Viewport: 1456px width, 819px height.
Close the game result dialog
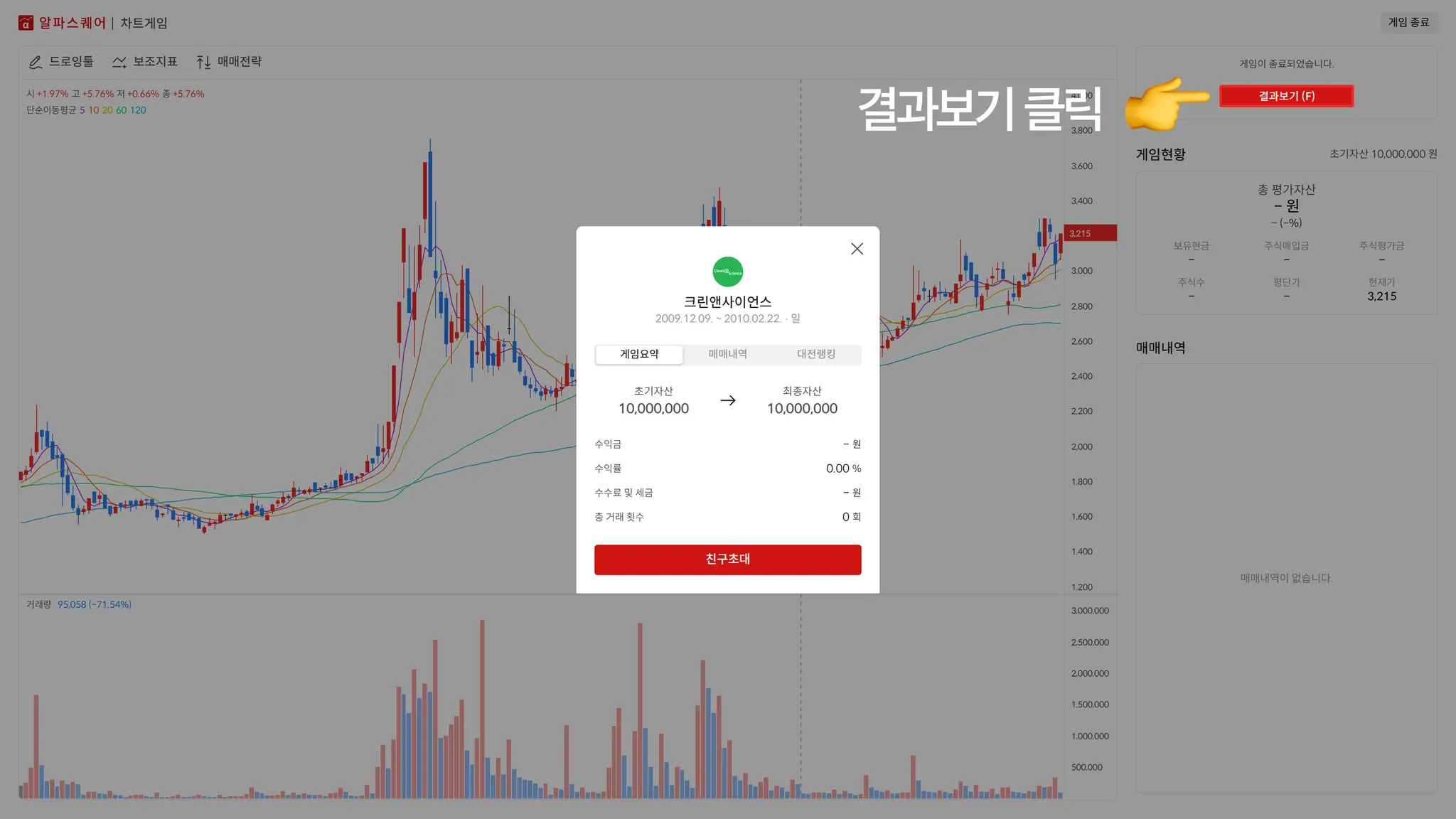pos(857,249)
